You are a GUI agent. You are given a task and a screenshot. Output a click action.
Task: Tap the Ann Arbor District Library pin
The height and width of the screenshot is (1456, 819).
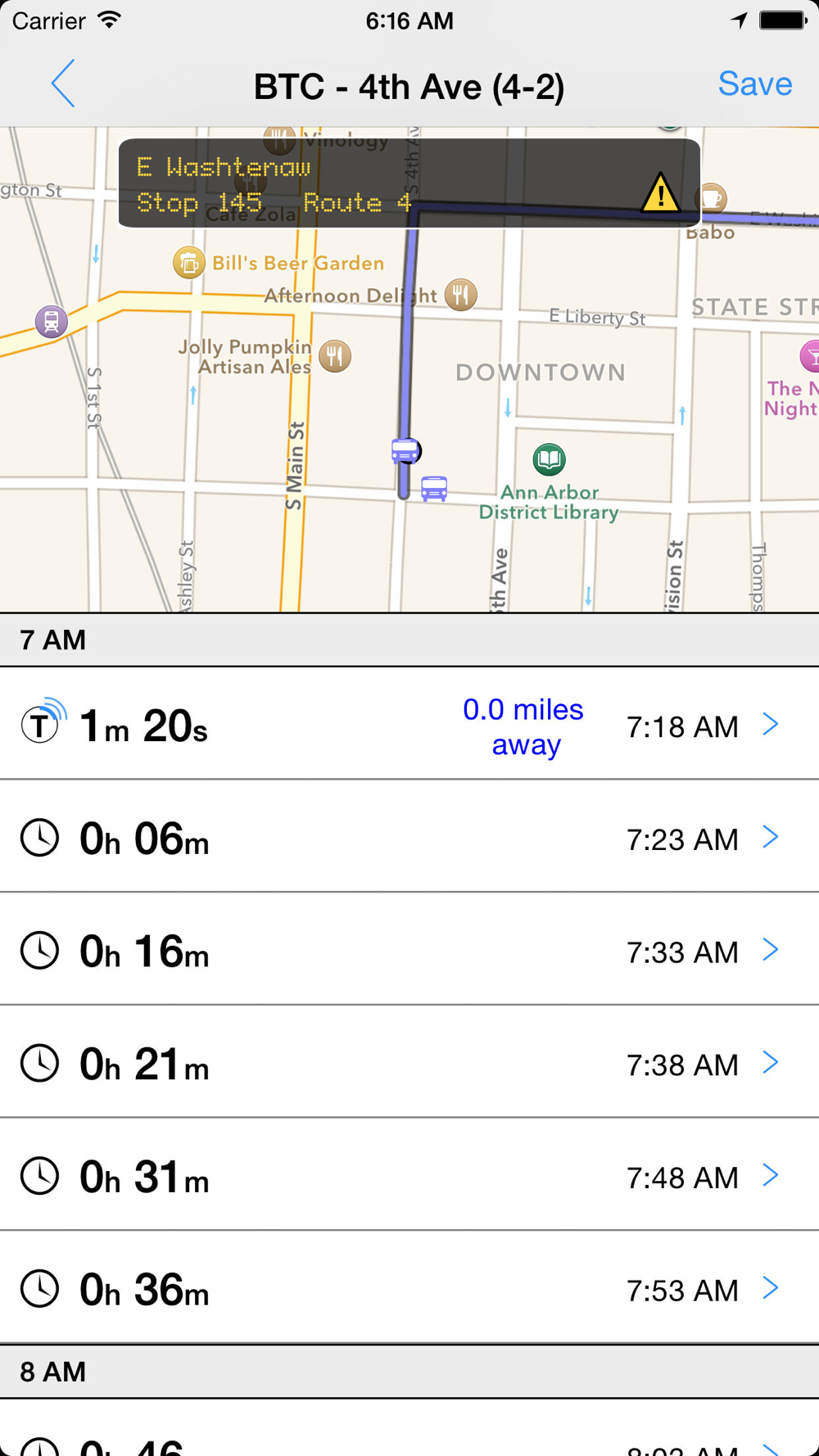pos(549,459)
